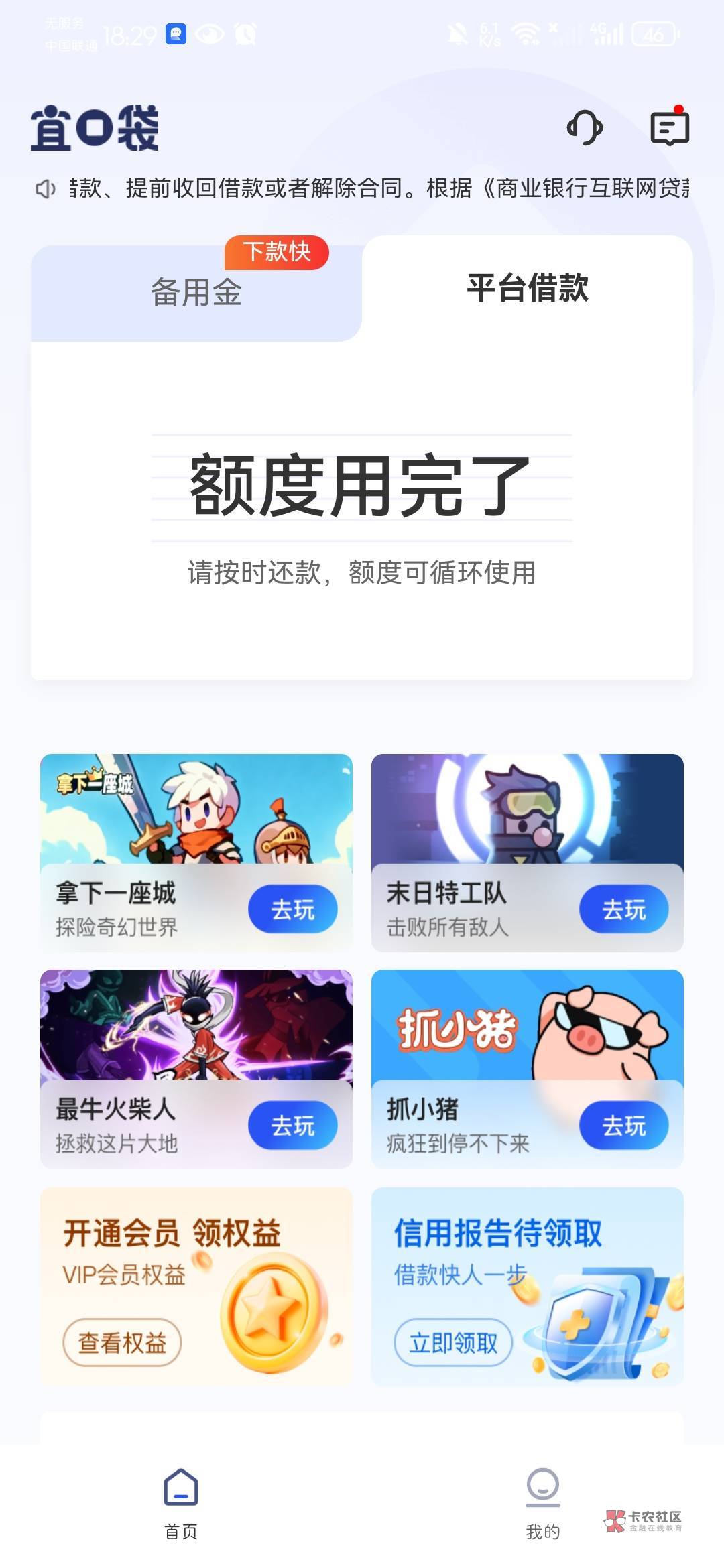
Task: Open customer service headset icon
Action: (x=585, y=127)
